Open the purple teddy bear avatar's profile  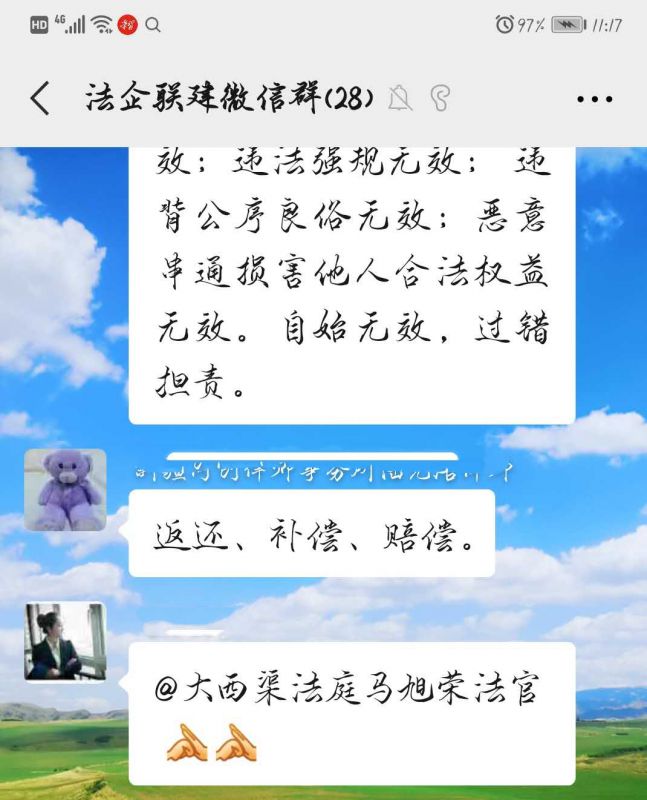point(65,490)
